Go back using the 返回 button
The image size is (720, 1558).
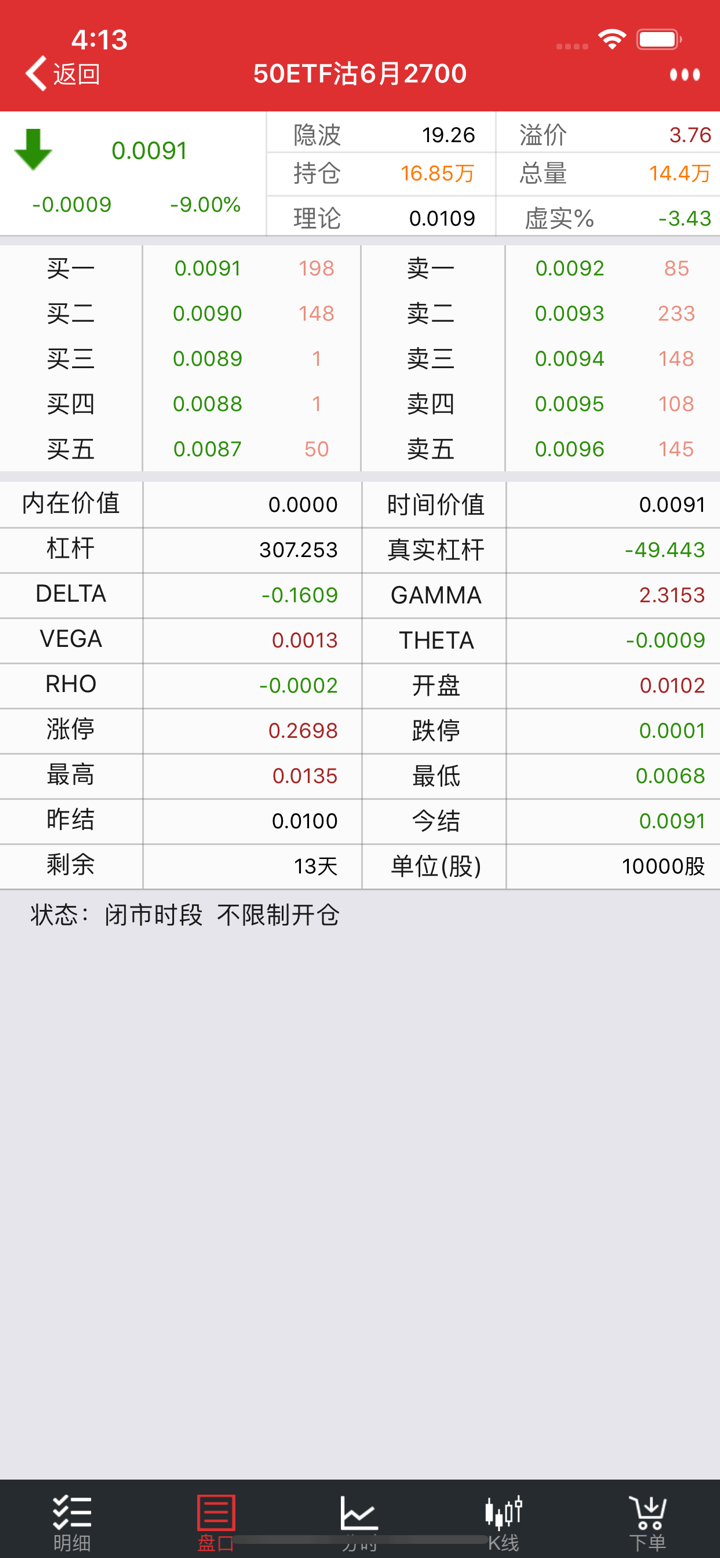[62, 74]
